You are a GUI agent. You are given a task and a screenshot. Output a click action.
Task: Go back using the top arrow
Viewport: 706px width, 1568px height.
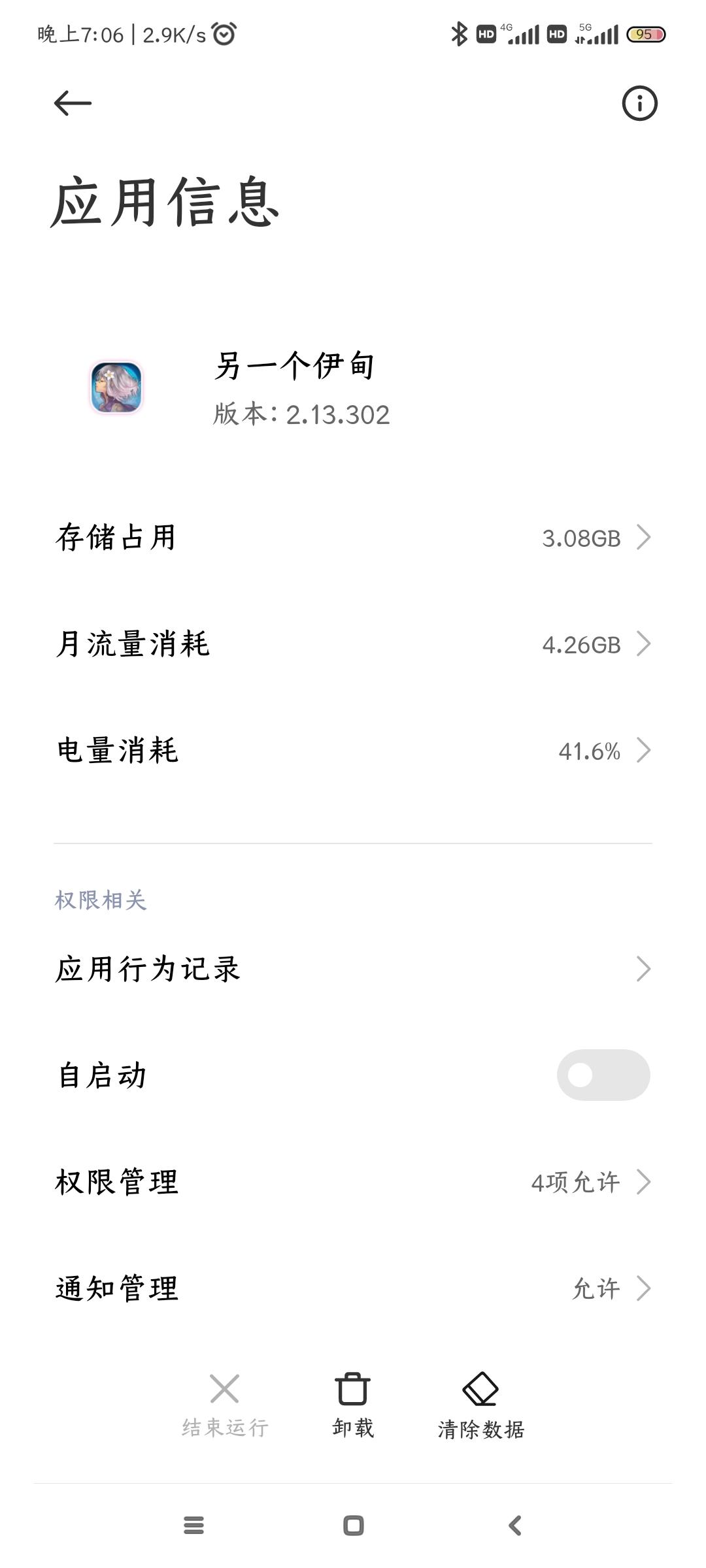73,103
